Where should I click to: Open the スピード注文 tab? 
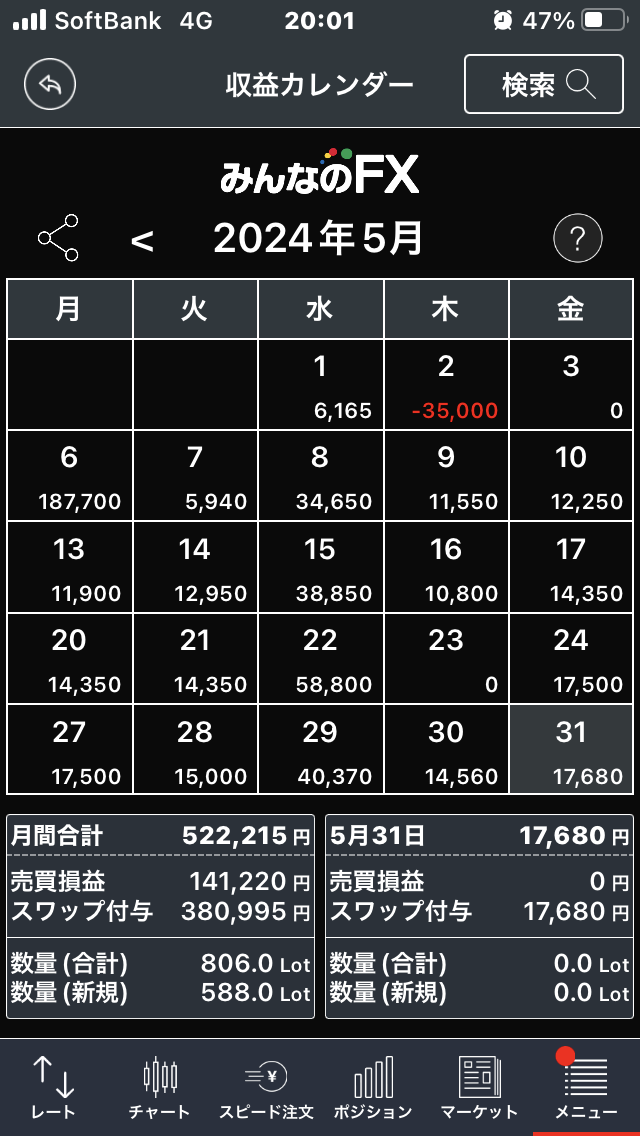(266, 1088)
